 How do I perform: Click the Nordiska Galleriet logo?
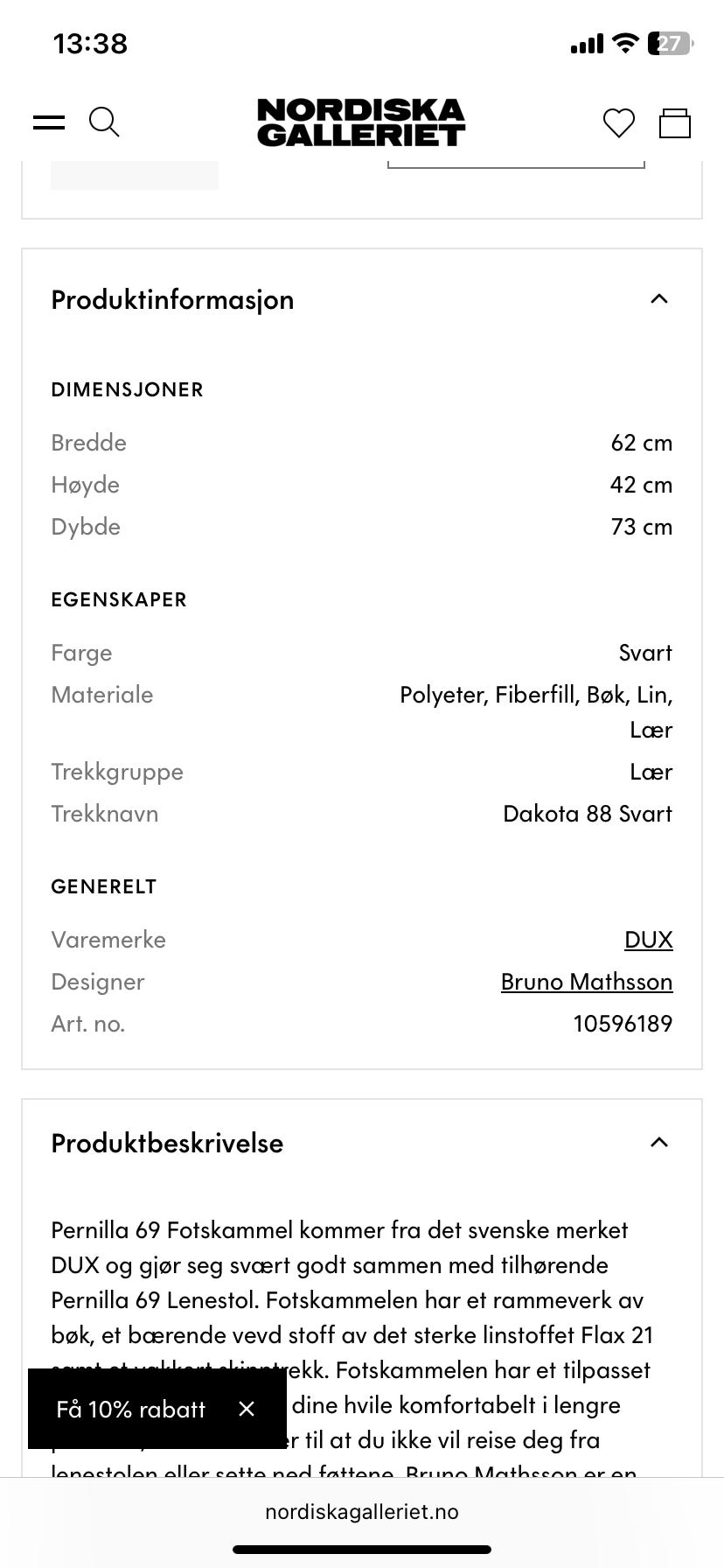click(361, 122)
